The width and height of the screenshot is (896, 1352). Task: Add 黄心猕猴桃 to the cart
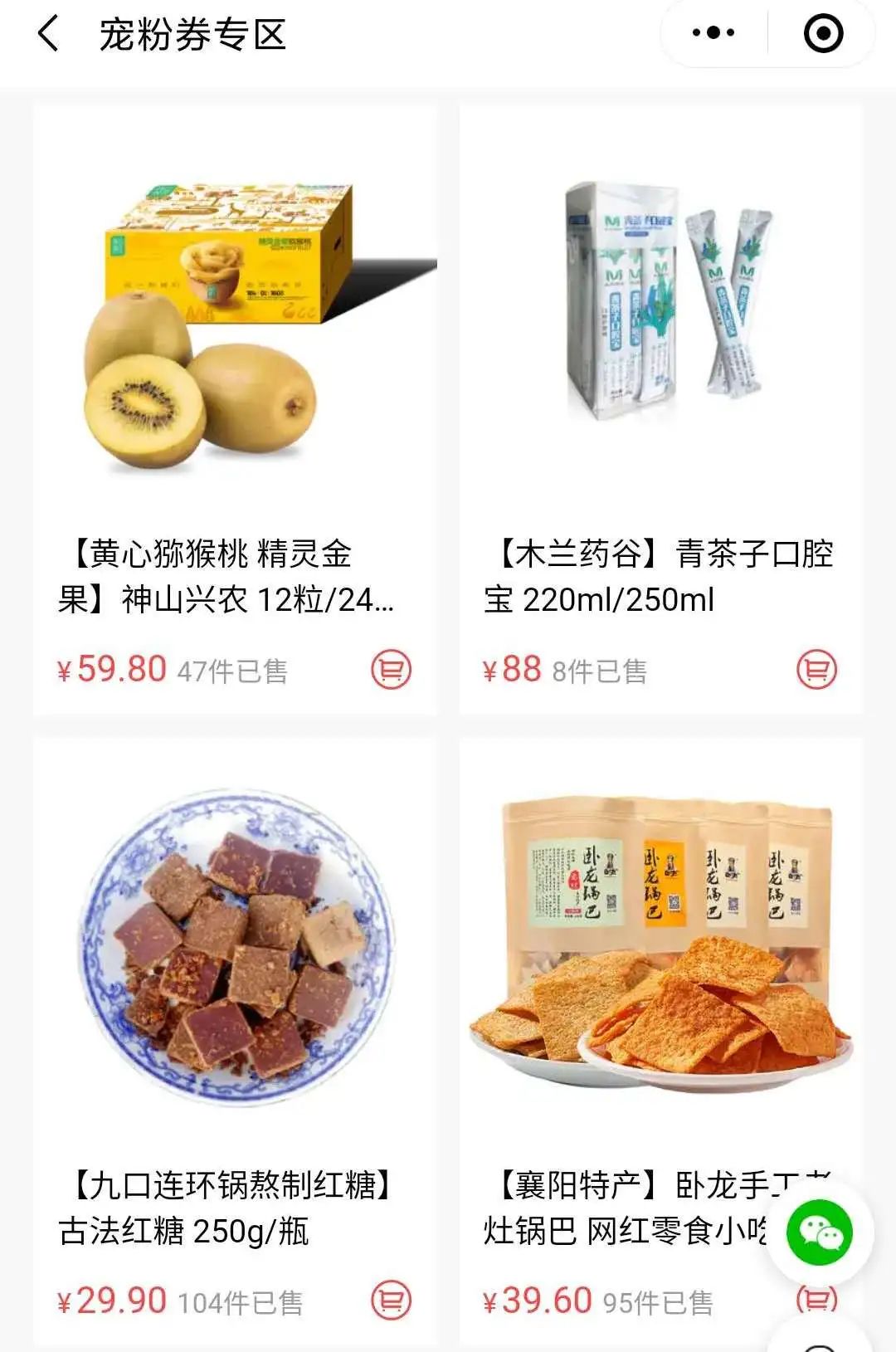click(x=391, y=670)
